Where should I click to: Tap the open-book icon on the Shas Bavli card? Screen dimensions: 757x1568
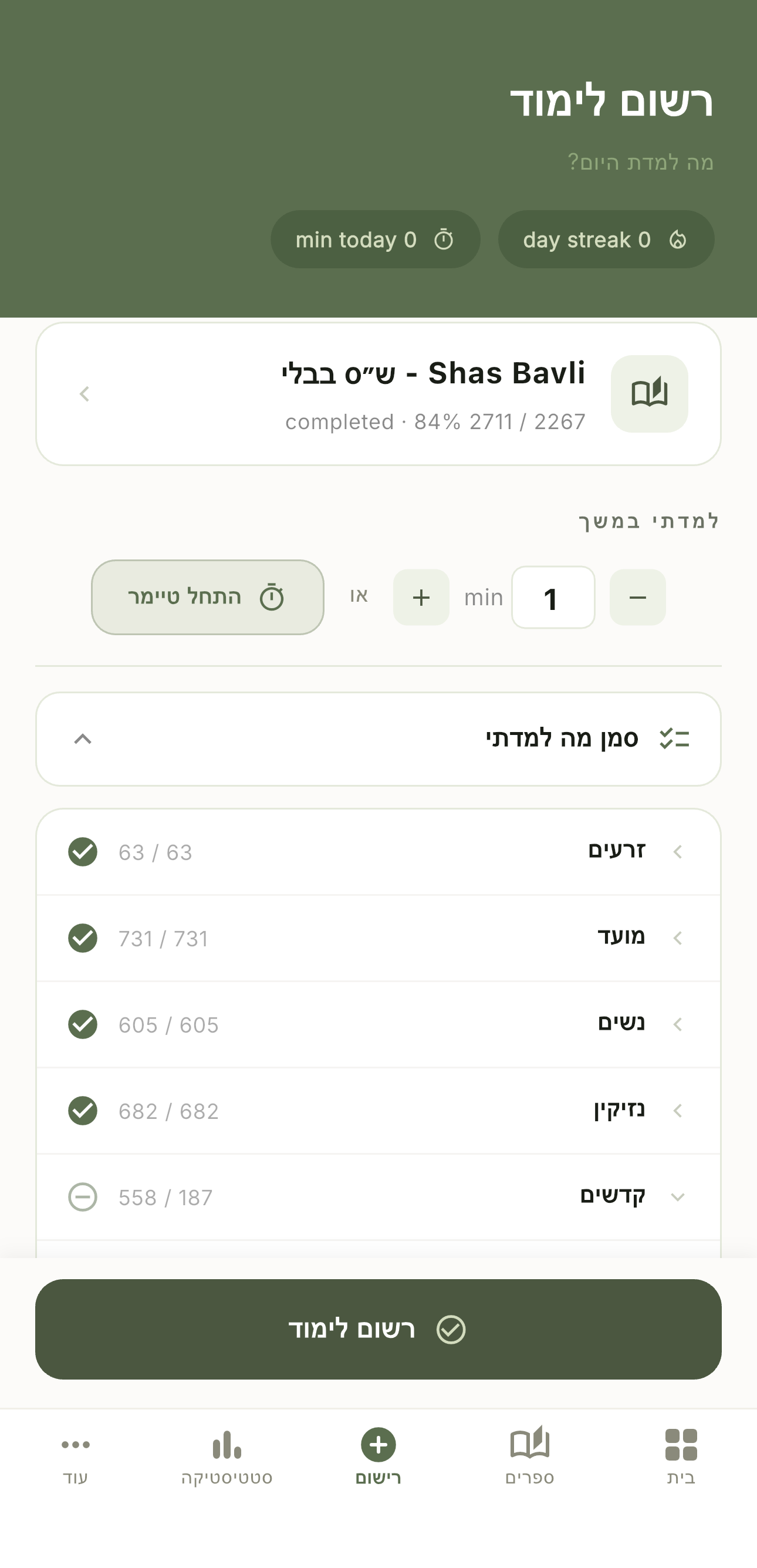[649, 393]
